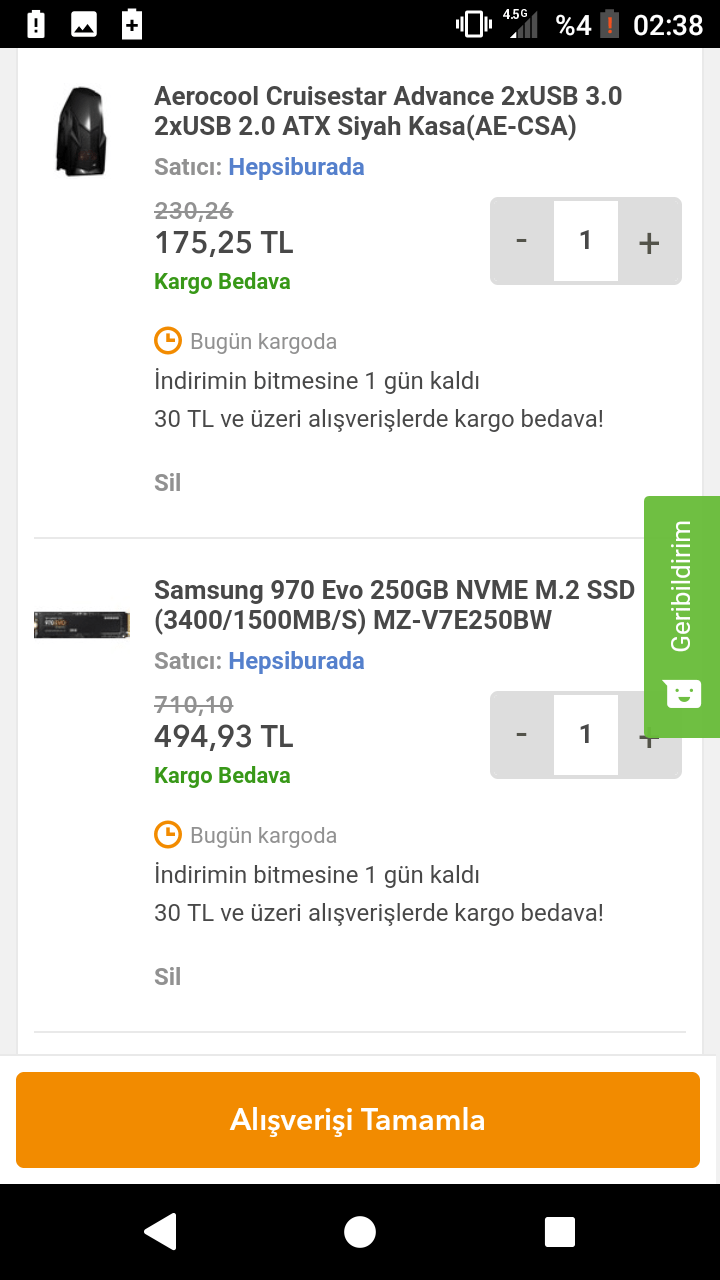Remove Samsung 970 Evo SSD with Sil
The height and width of the screenshot is (1280, 720).
167,977
